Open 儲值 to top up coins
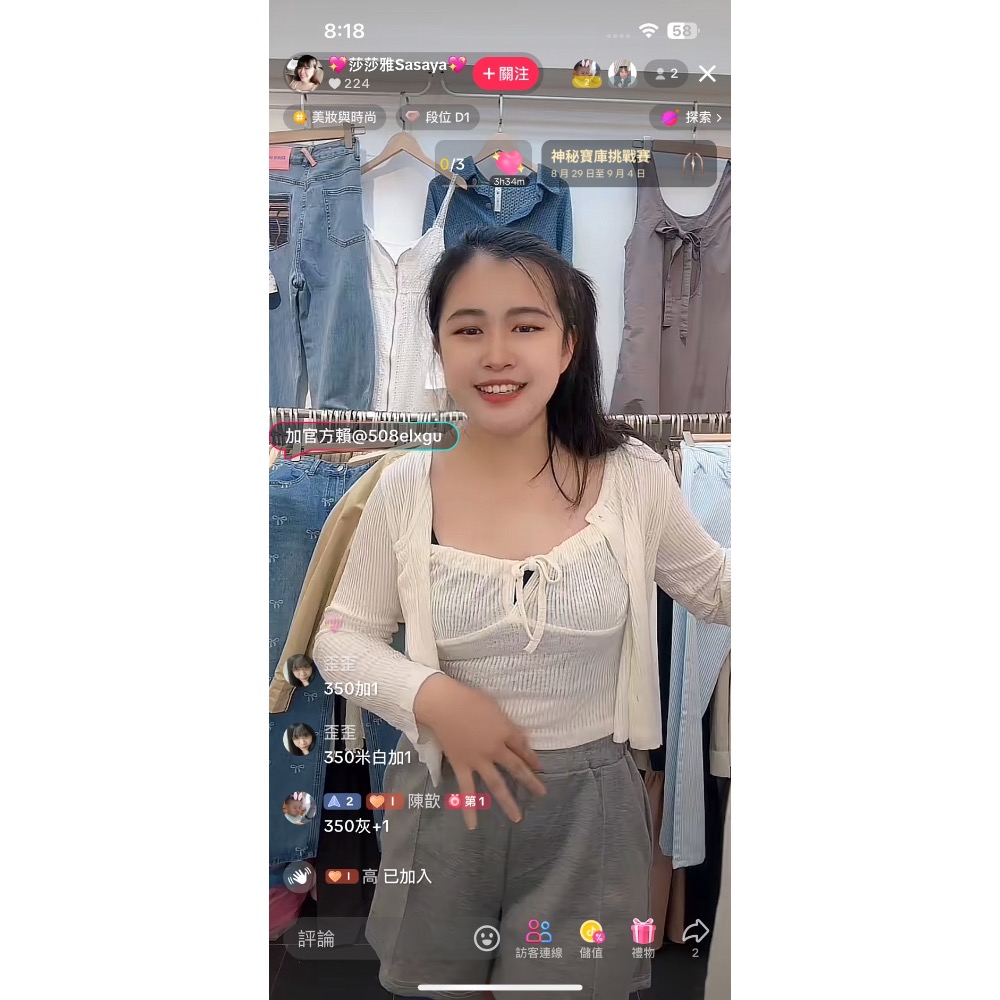Viewport: 1000px width, 1000px height. click(591, 938)
